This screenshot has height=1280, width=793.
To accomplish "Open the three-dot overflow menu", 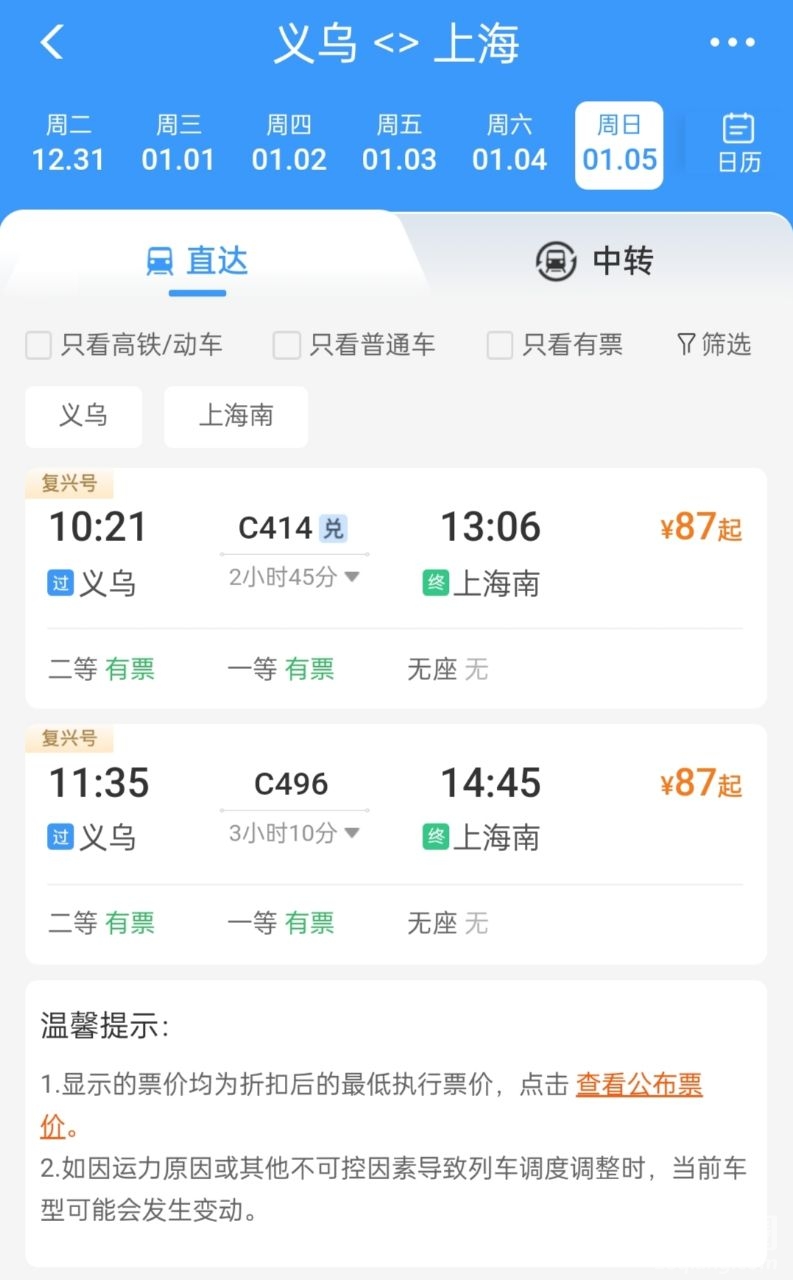I will point(732,43).
